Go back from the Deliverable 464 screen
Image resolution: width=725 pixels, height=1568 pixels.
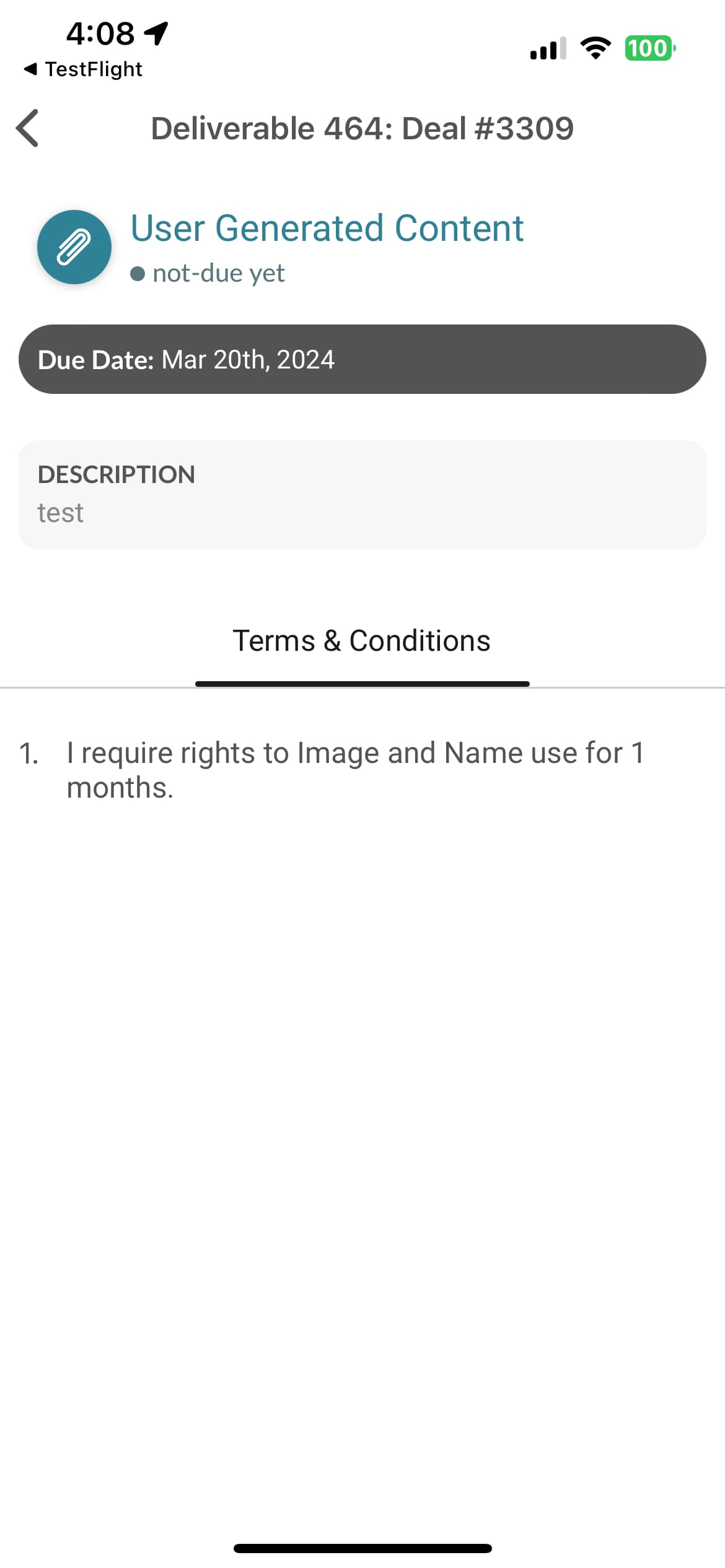(28, 128)
